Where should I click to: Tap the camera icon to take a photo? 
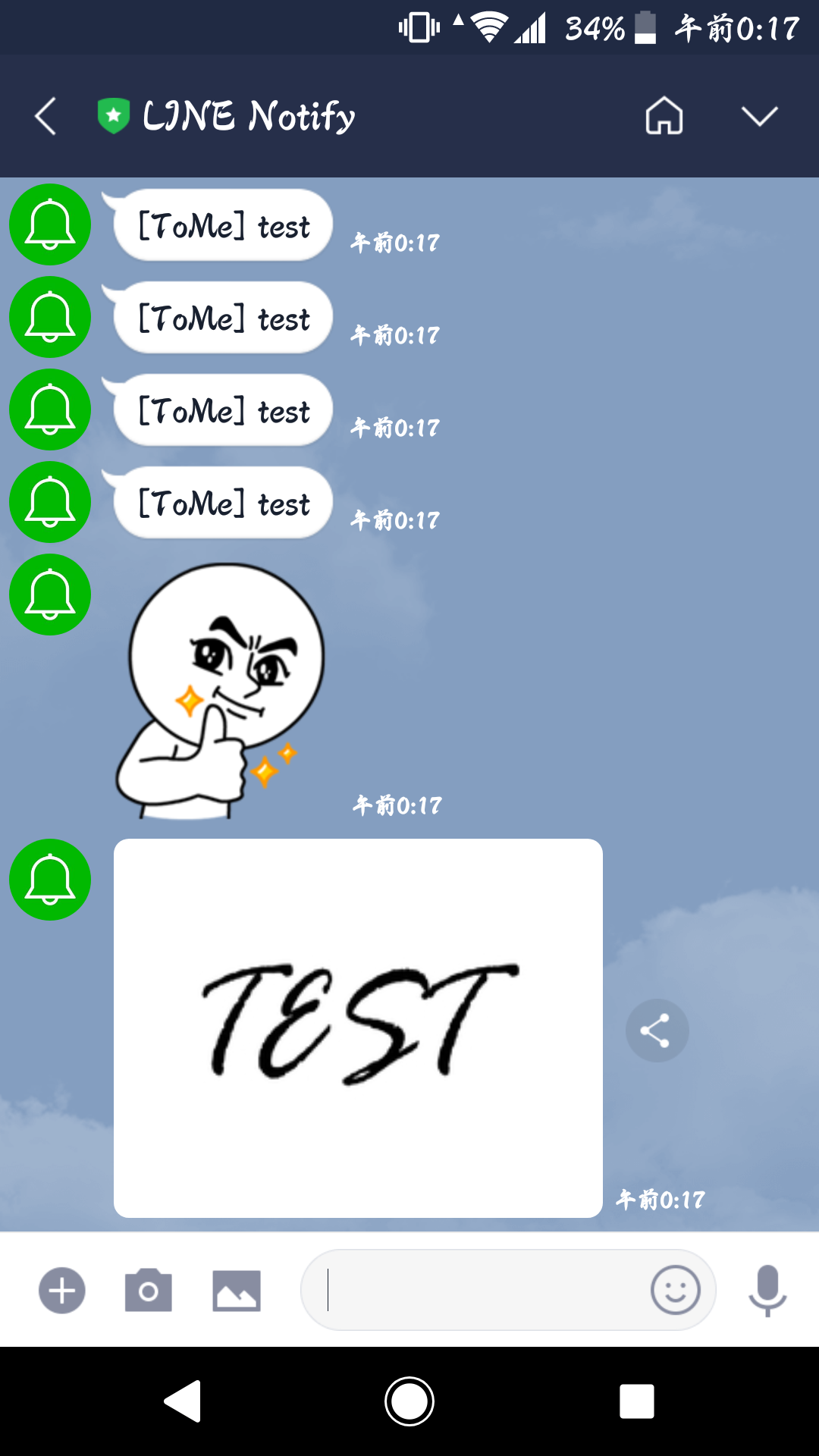(x=149, y=1289)
